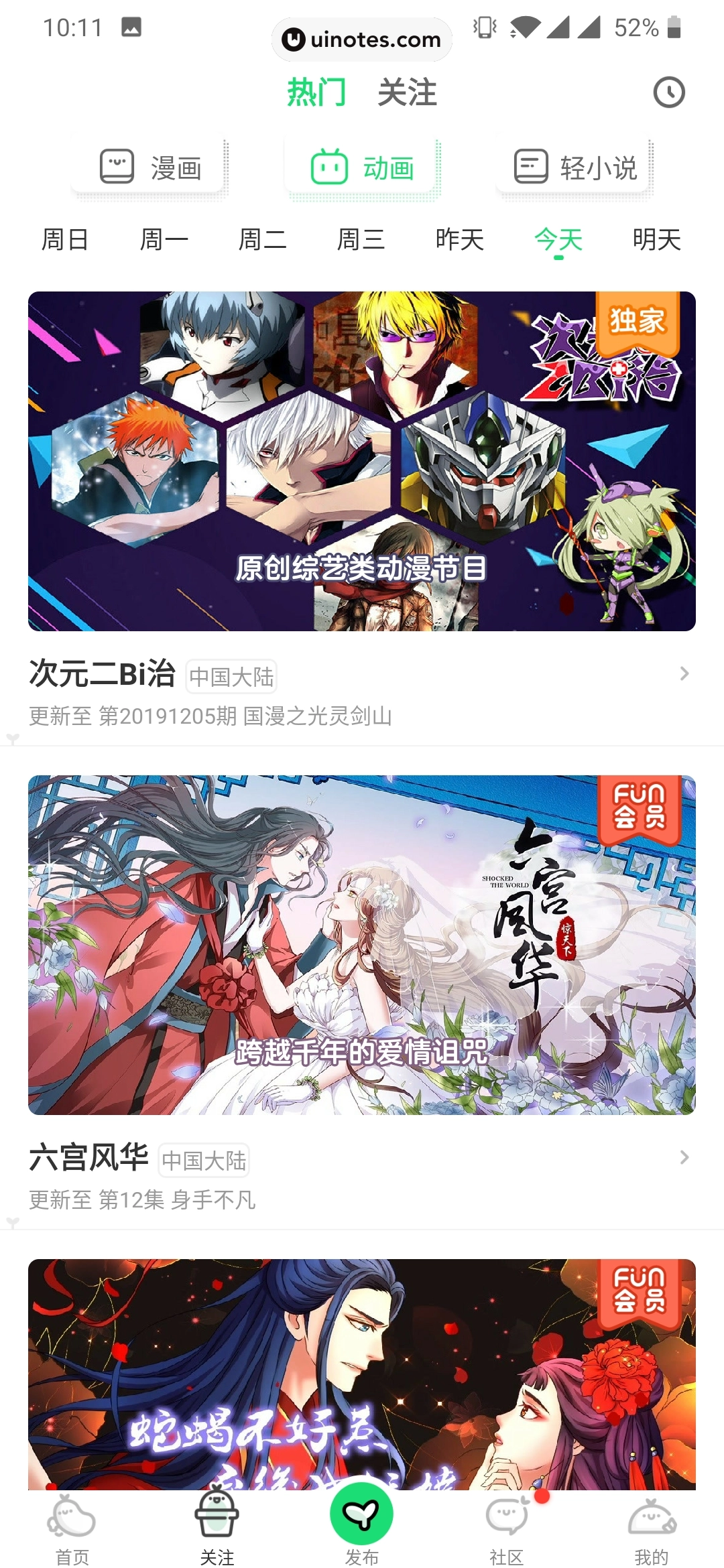Tap the green 发布 button
This screenshot has height=1568, width=724.
pos(362,1516)
